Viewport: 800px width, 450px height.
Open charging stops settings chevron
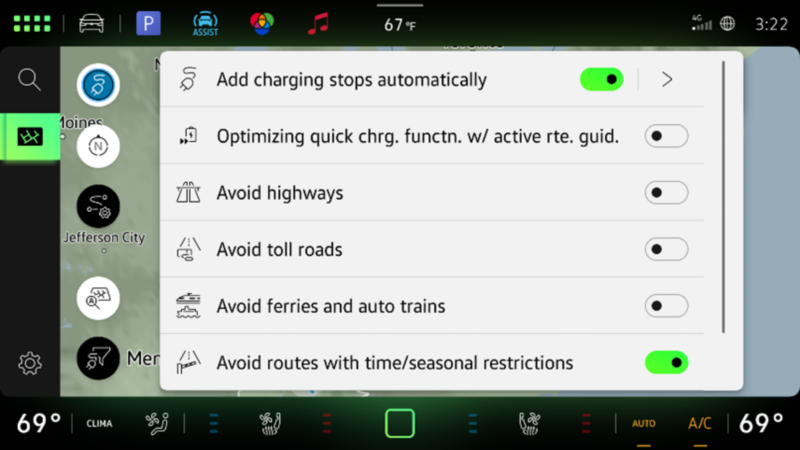pos(667,79)
